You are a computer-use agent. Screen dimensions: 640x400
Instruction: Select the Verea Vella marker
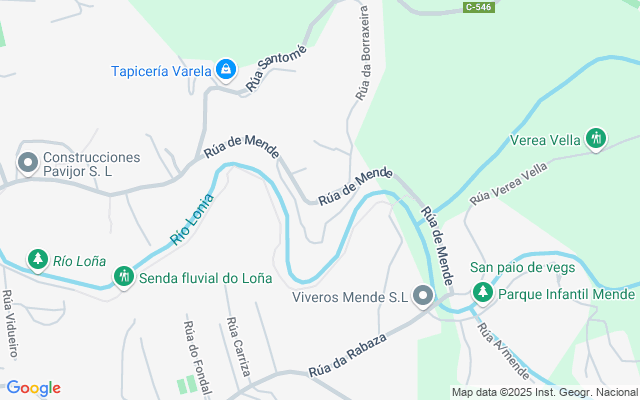597,139
